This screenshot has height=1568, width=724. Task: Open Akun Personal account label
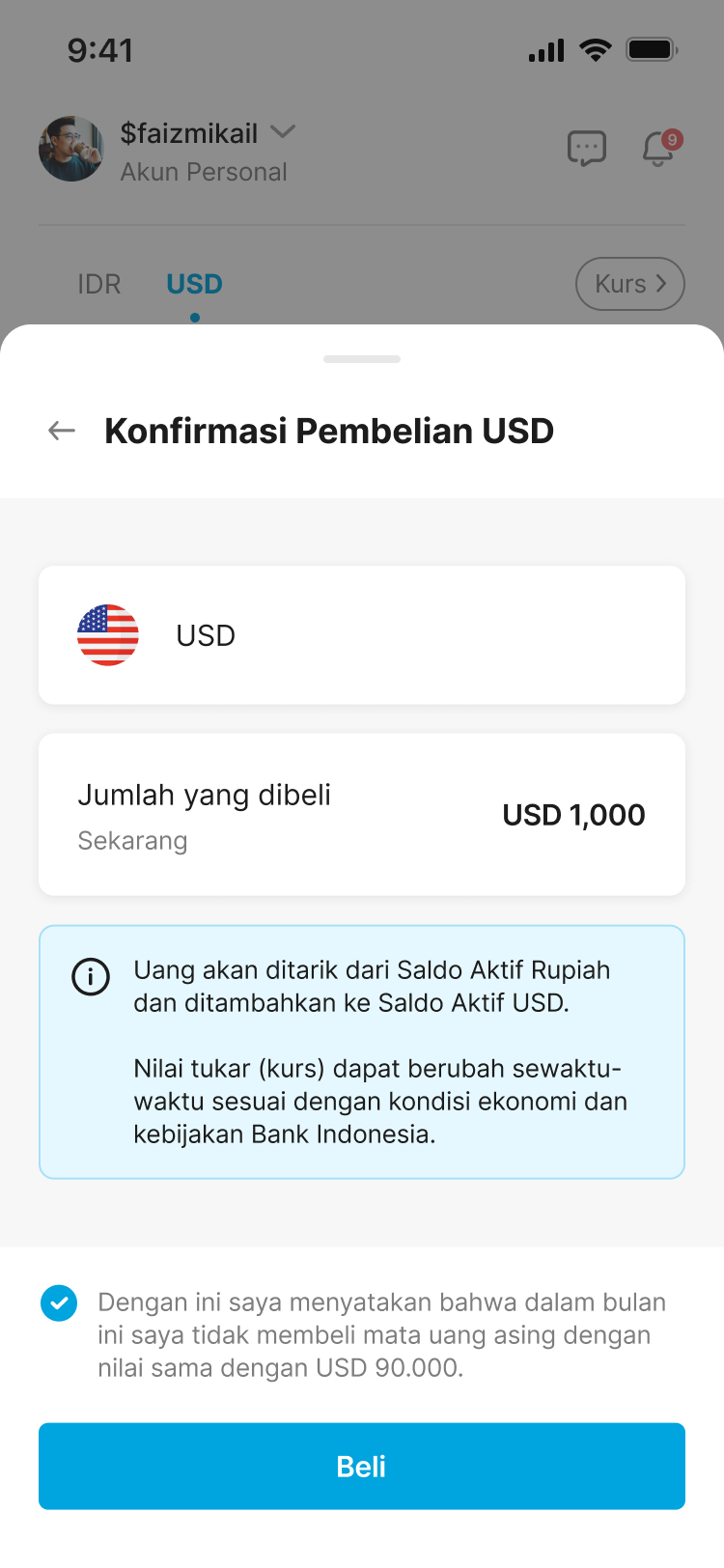(x=204, y=171)
